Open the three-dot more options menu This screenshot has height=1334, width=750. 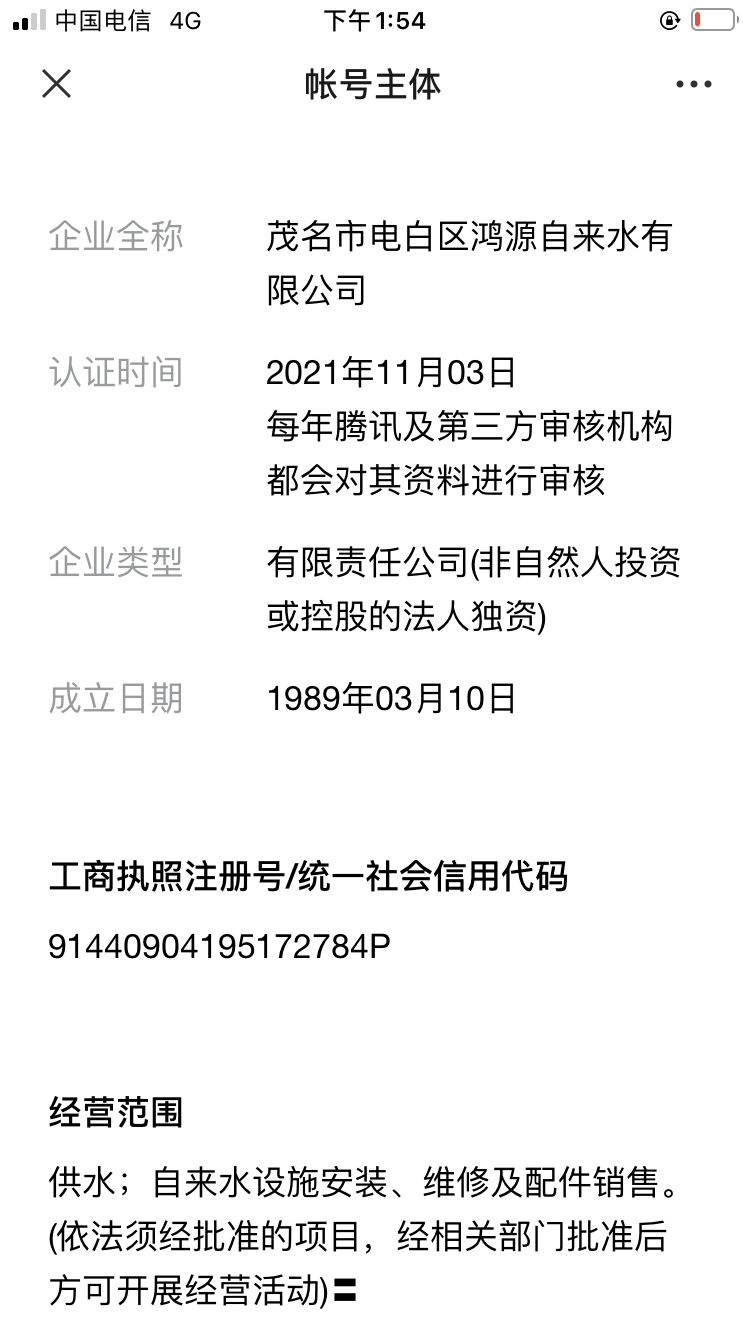tap(693, 85)
